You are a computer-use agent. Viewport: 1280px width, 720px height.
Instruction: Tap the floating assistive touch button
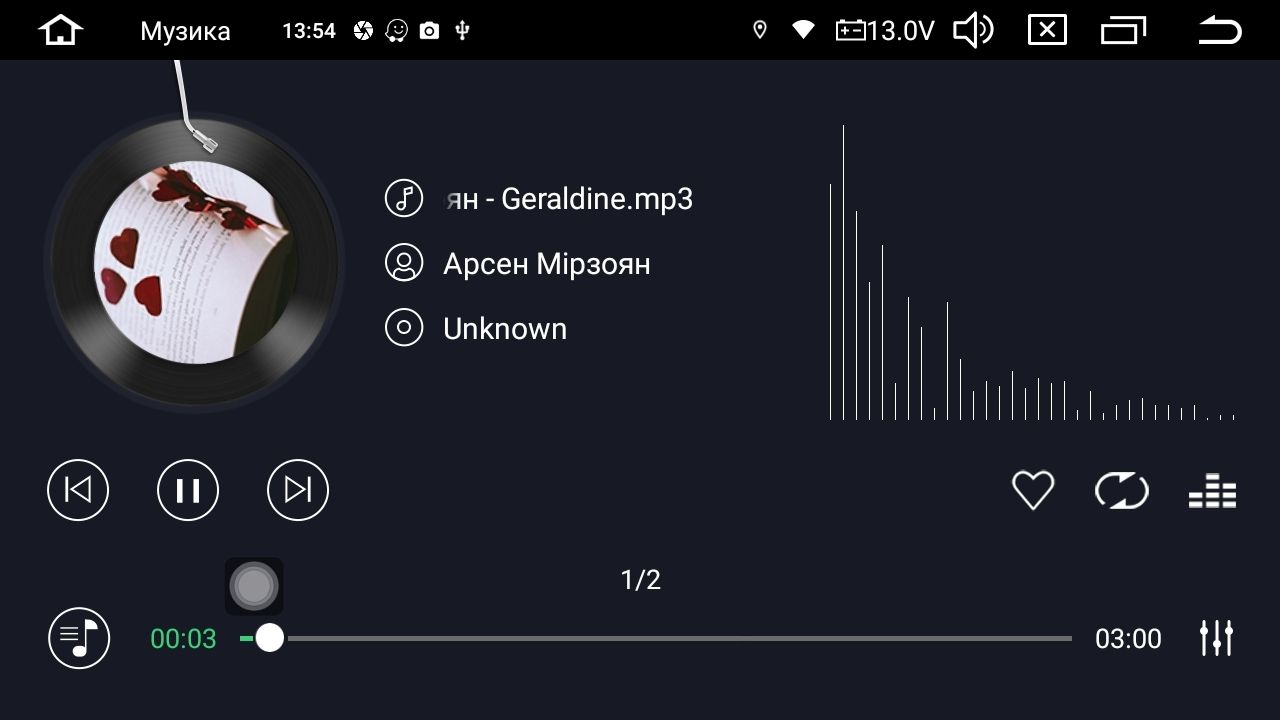[254, 586]
